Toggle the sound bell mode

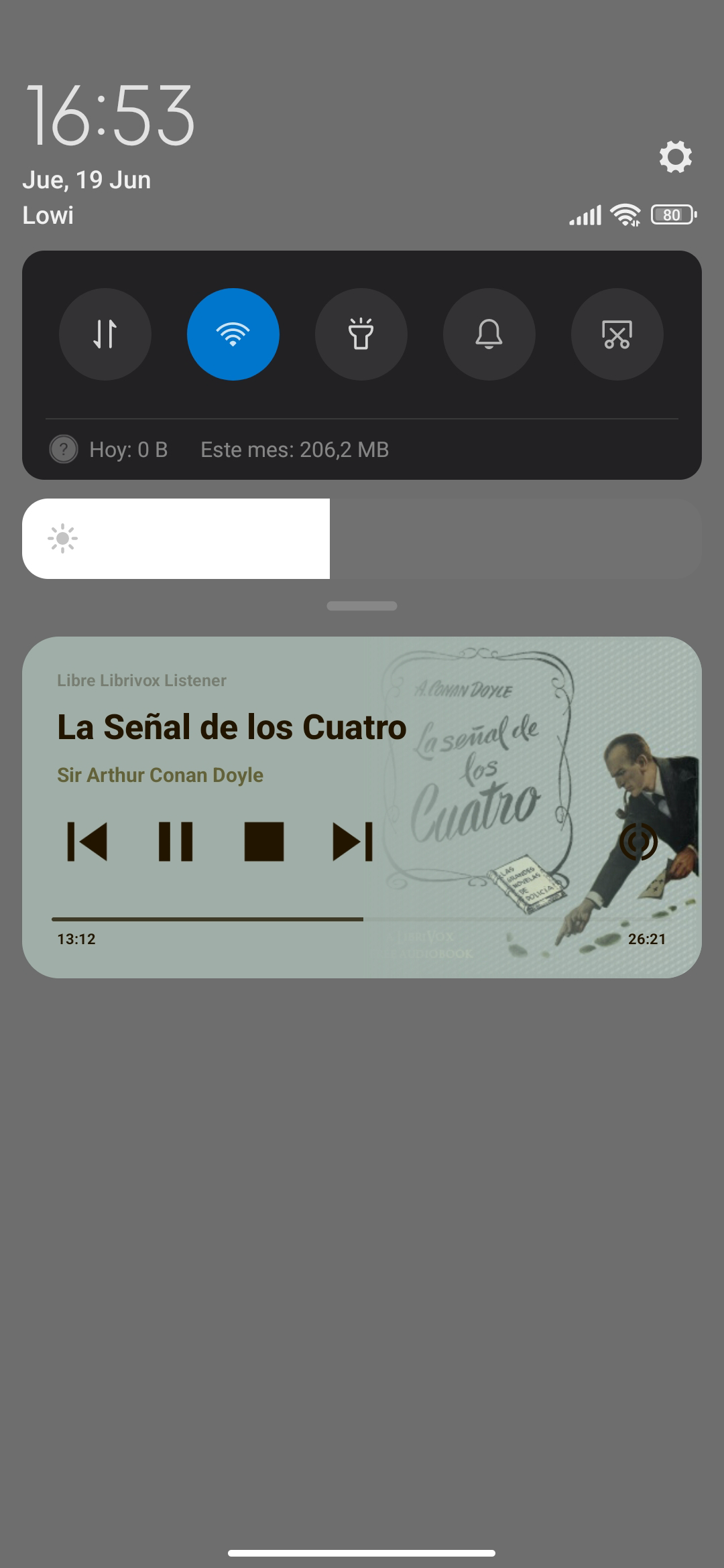489,334
